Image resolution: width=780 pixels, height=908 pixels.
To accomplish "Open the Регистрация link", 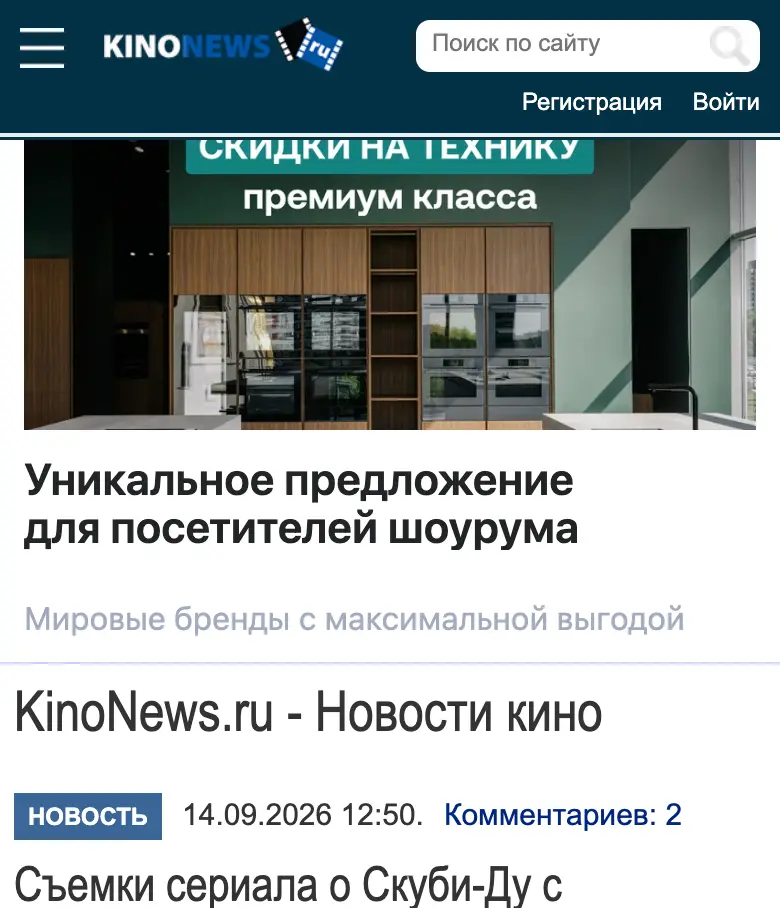I will (x=591, y=102).
